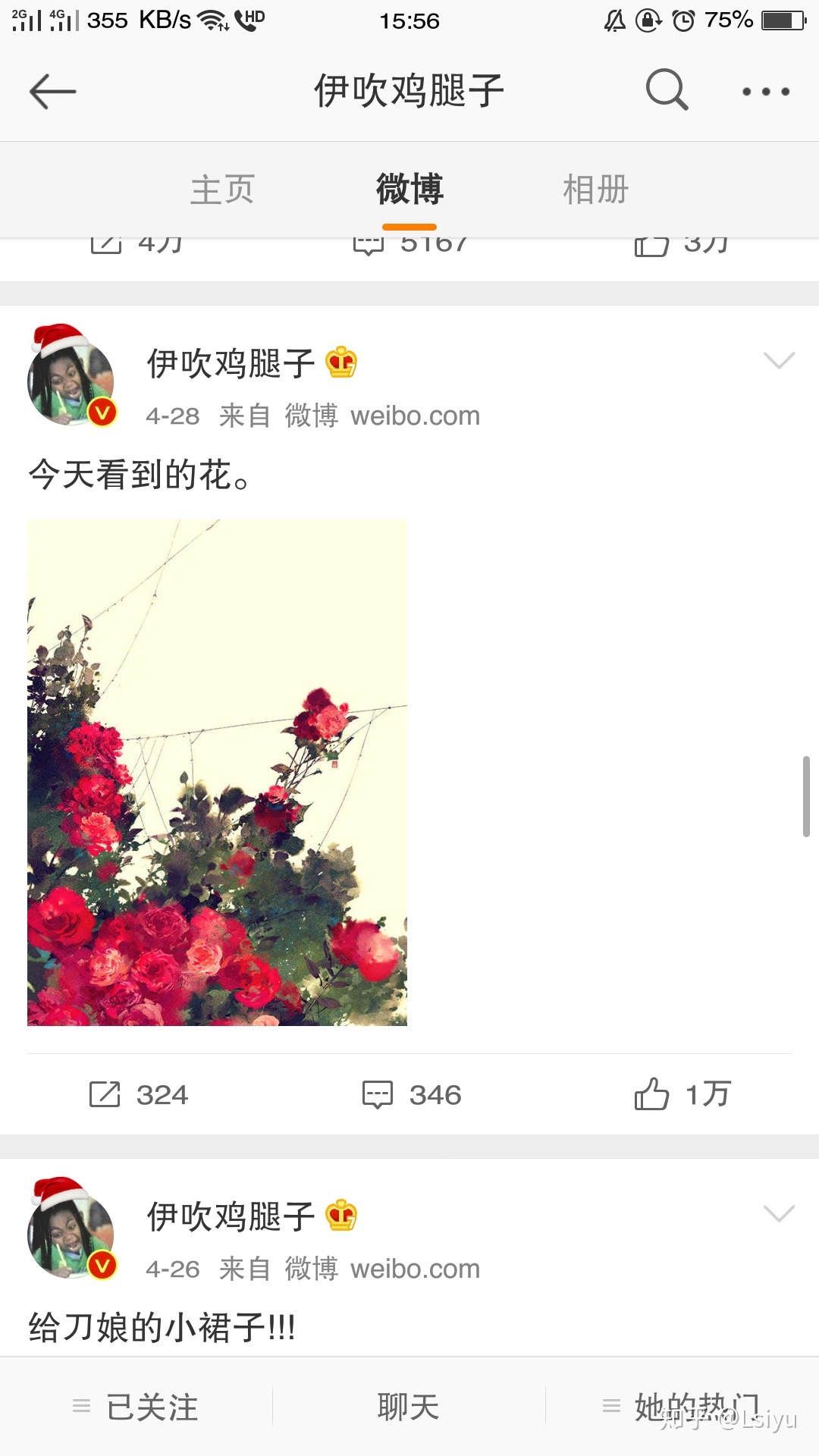Viewport: 819px width, 1456px height.
Task: Switch to the 相册 tab
Action: [x=595, y=190]
